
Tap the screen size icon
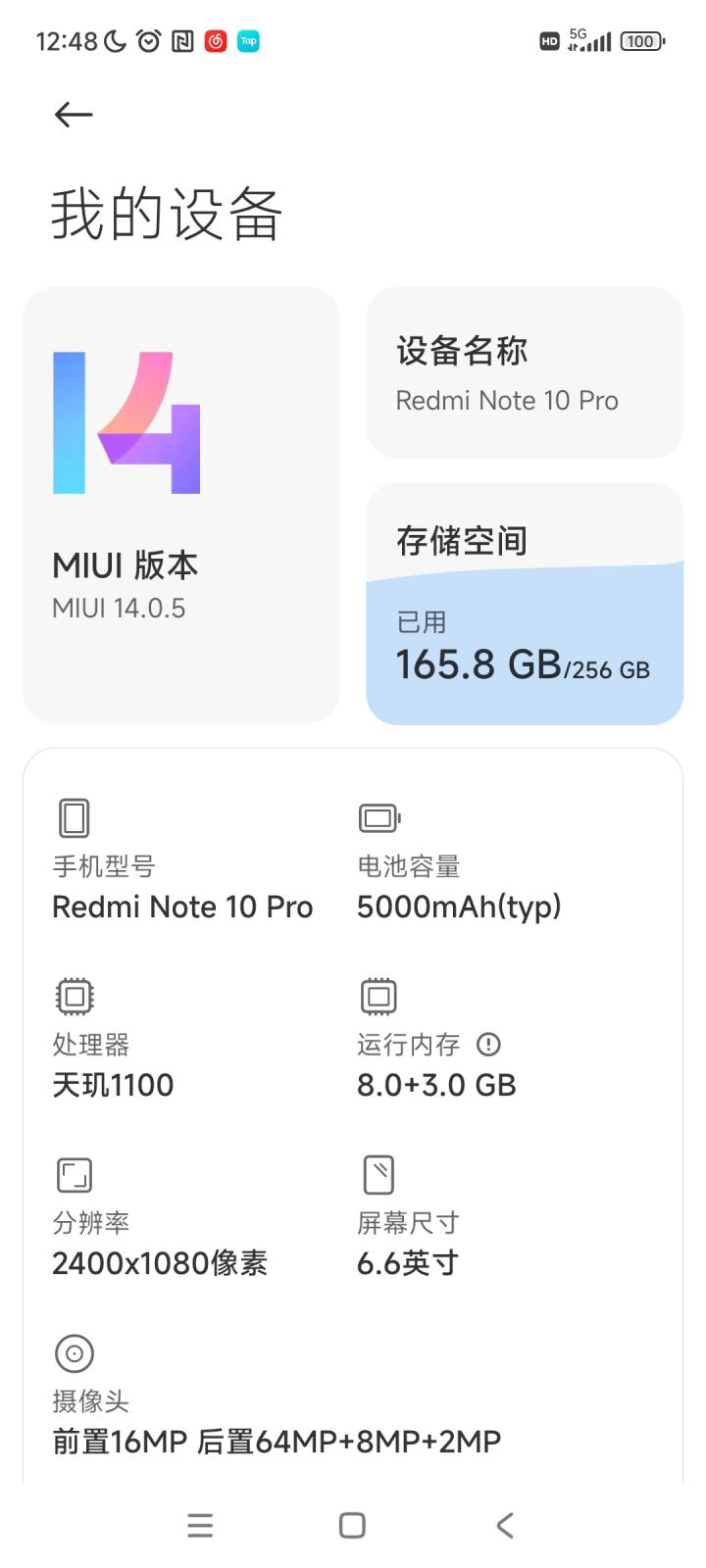(378, 1173)
